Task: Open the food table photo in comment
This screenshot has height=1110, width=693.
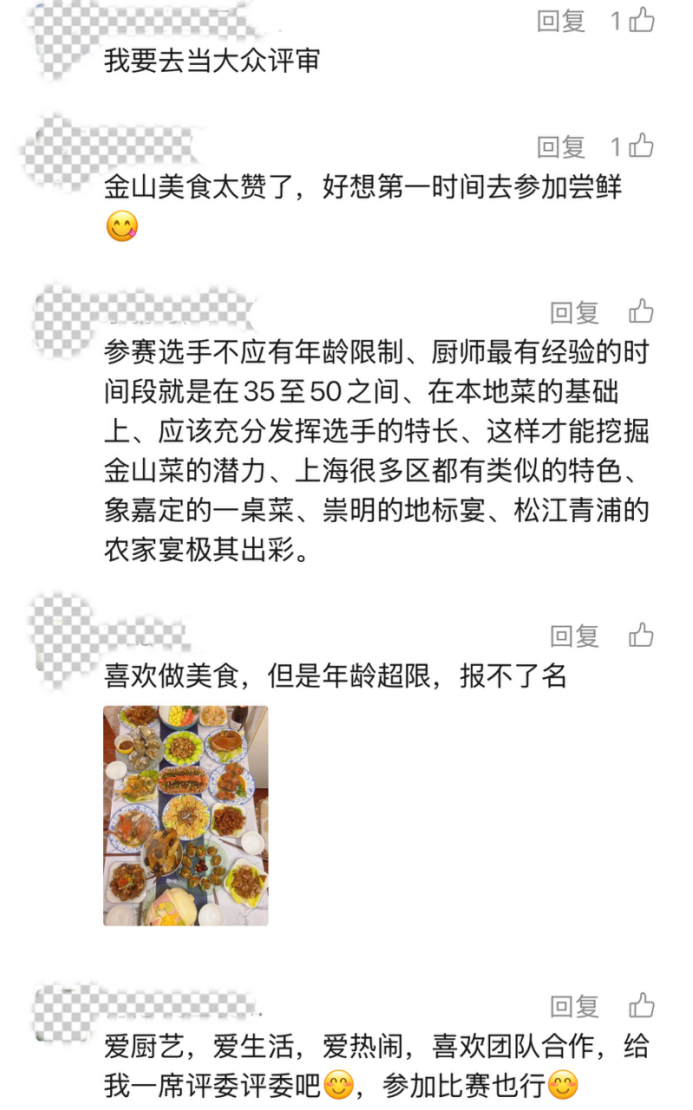Action: (186, 815)
